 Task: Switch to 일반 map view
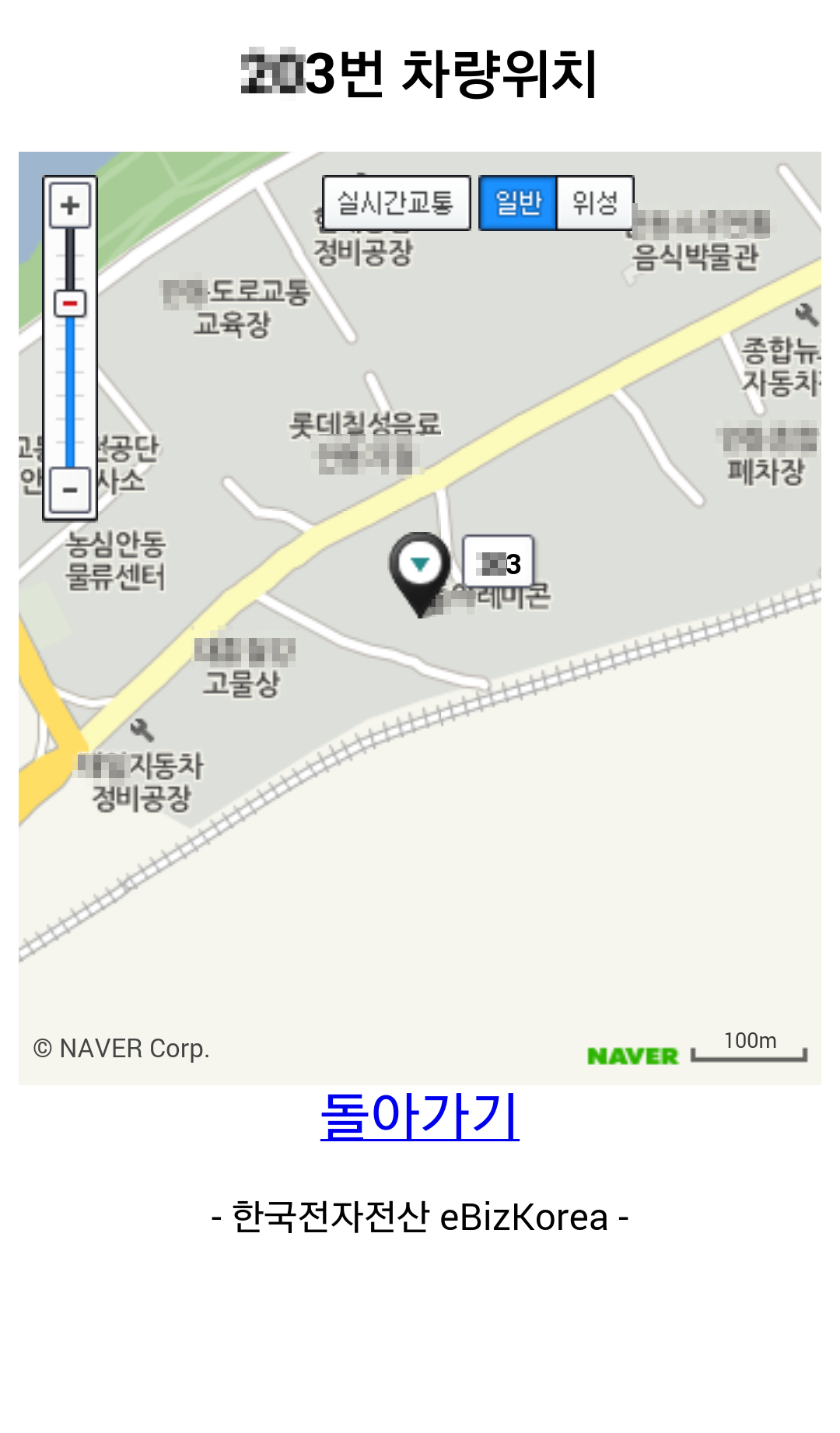(518, 203)
